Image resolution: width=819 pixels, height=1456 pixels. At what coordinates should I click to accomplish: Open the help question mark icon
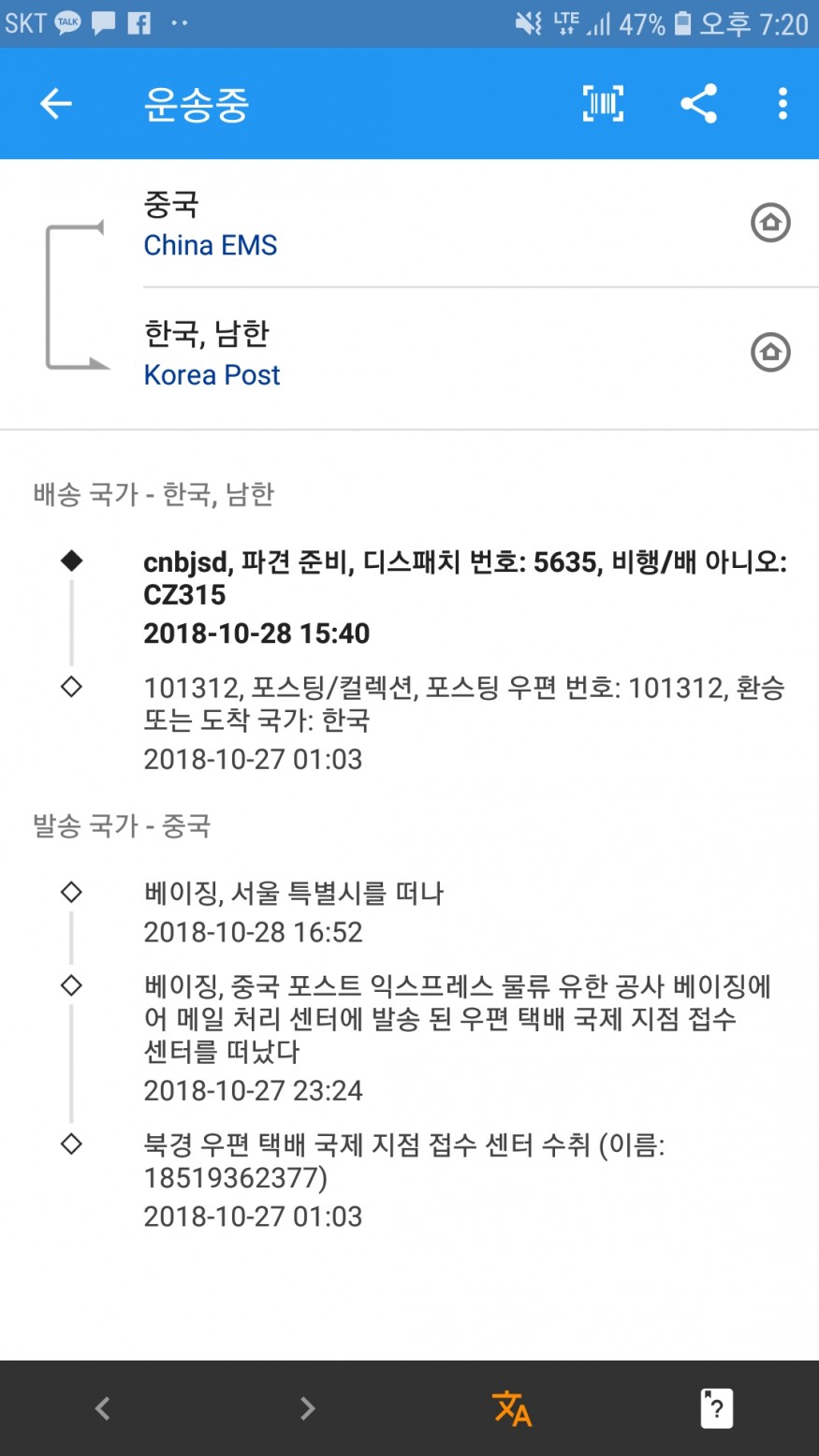point(716,1408)
